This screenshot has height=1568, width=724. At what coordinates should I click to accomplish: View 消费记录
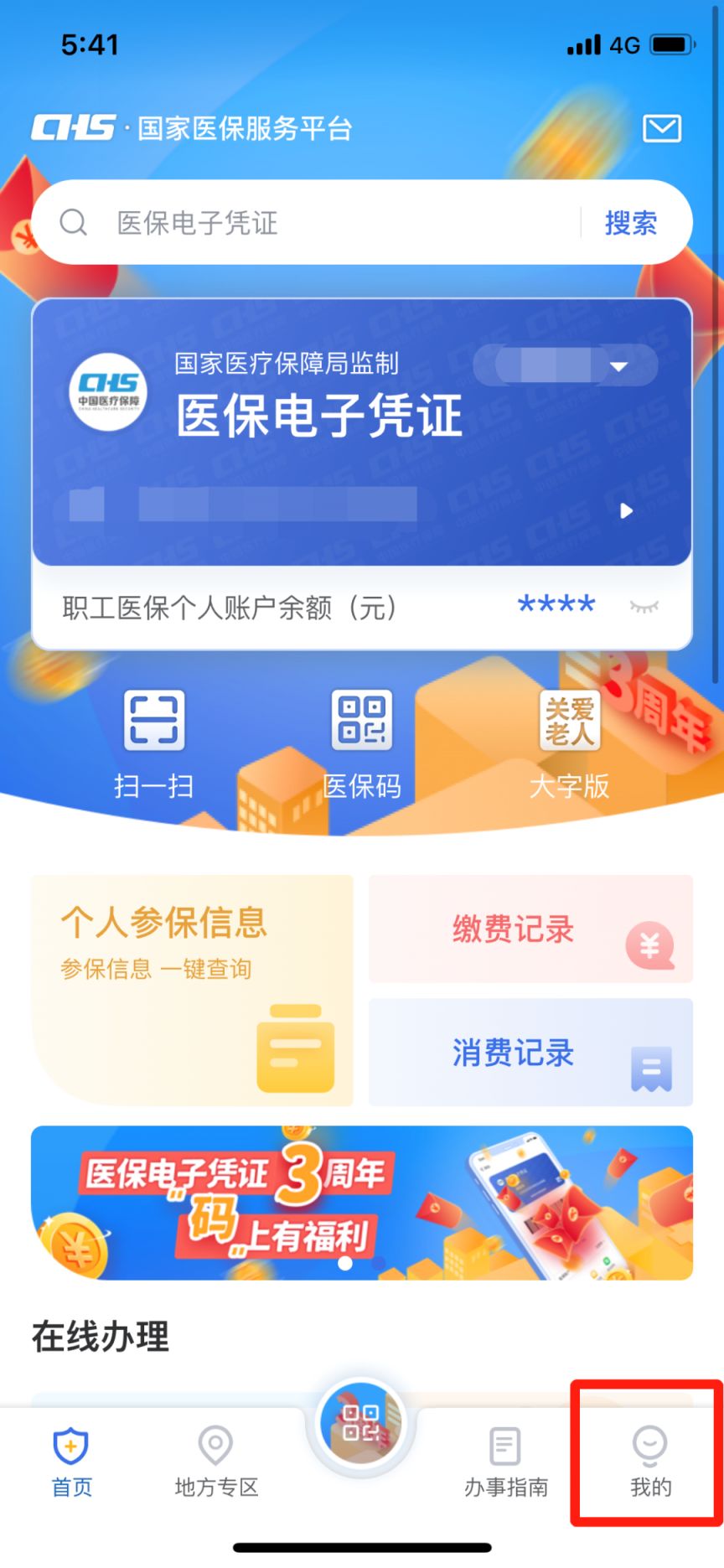pyautogui.click(x=530, y=1053)
